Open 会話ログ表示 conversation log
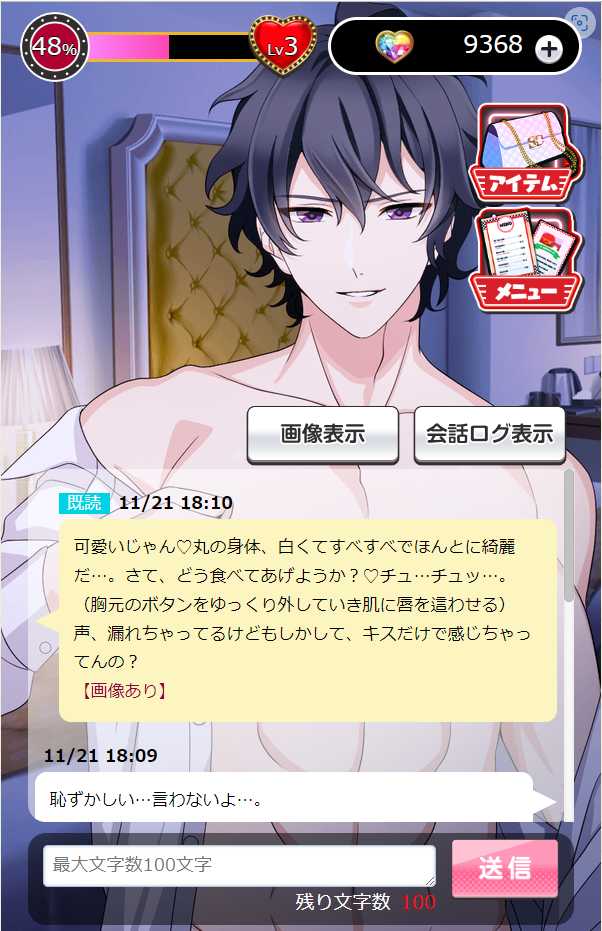 click(489, 434)
